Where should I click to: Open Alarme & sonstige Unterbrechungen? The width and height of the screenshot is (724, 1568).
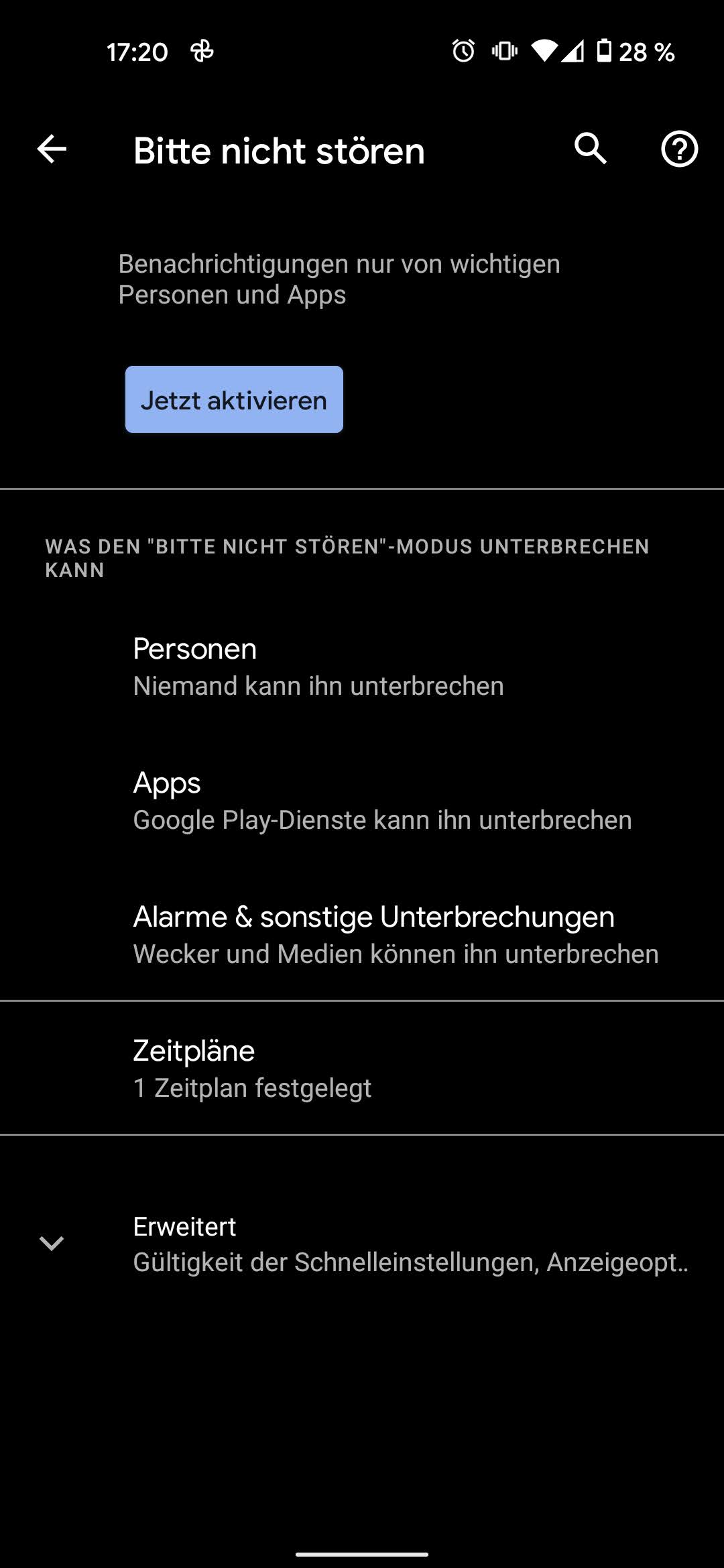[x=362, y=935]
